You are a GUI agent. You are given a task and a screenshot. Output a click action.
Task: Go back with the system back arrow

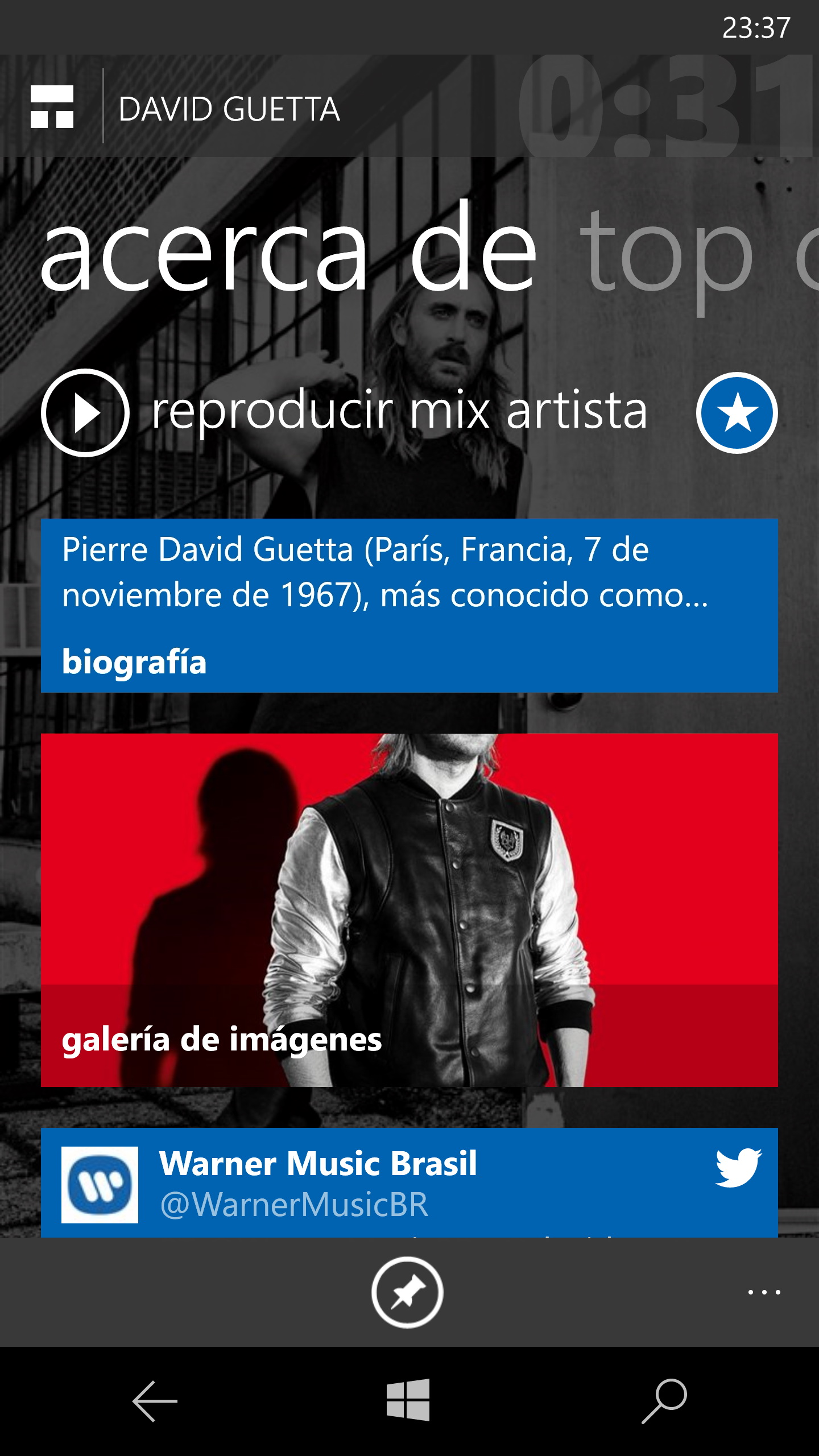click(x=155, y=1401)
